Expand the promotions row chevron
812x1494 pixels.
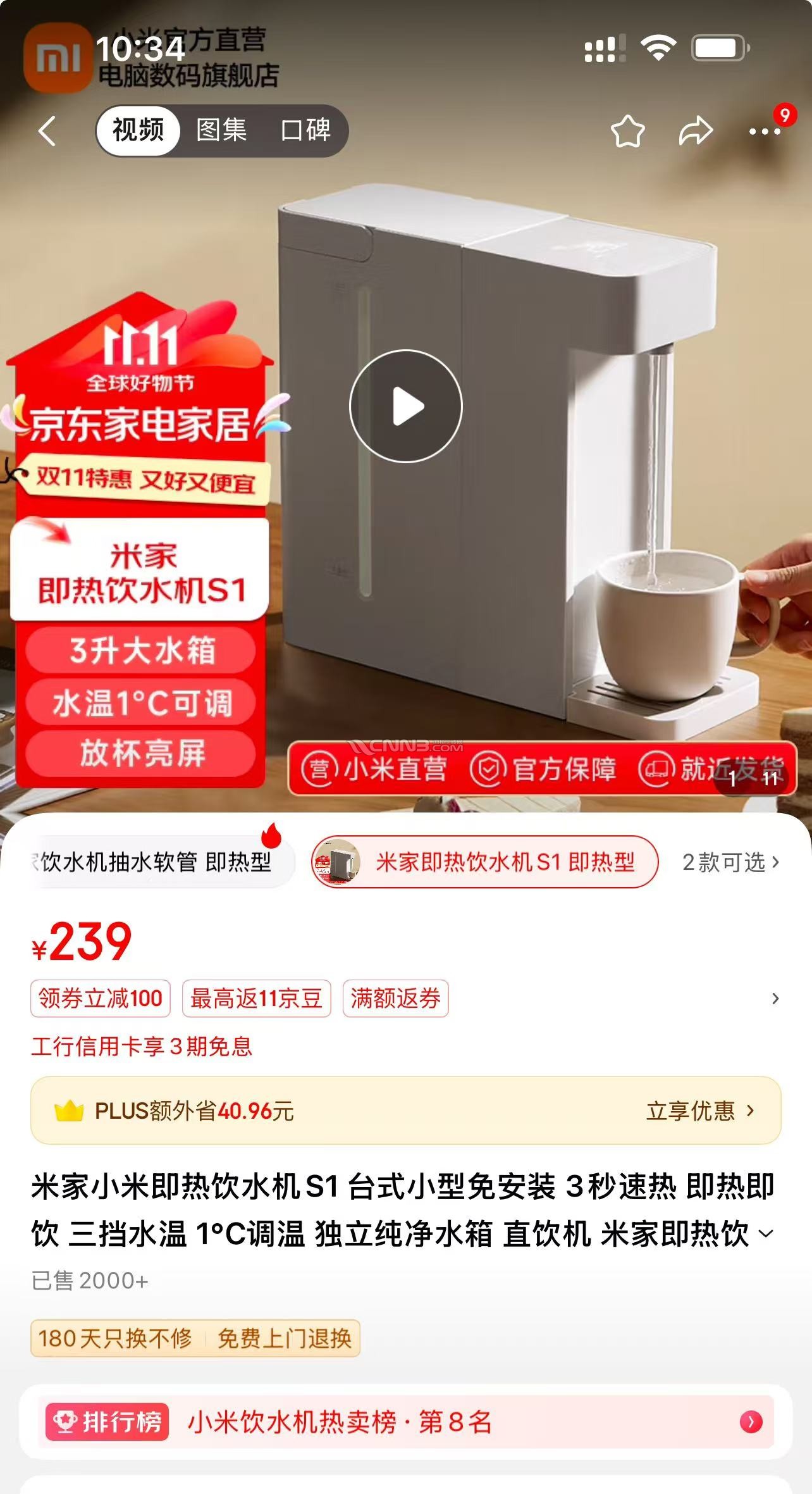[x=775, y=999]
